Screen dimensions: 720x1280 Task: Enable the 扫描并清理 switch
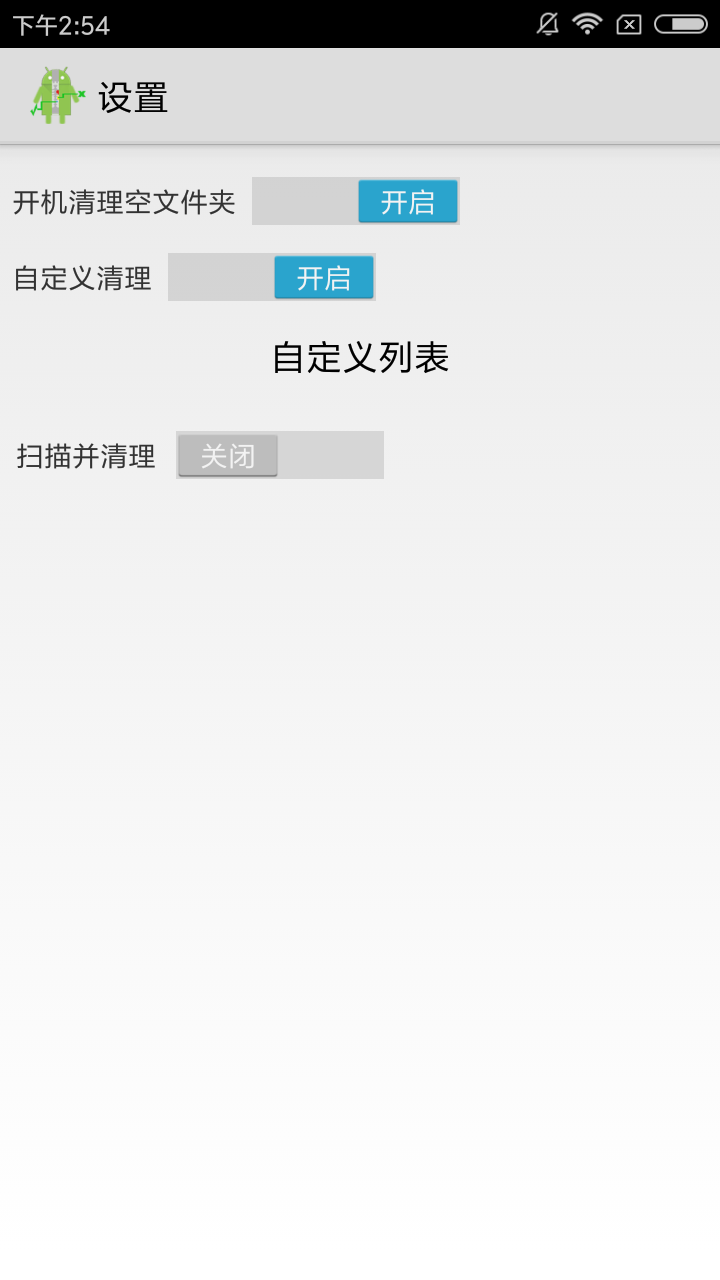280,455
